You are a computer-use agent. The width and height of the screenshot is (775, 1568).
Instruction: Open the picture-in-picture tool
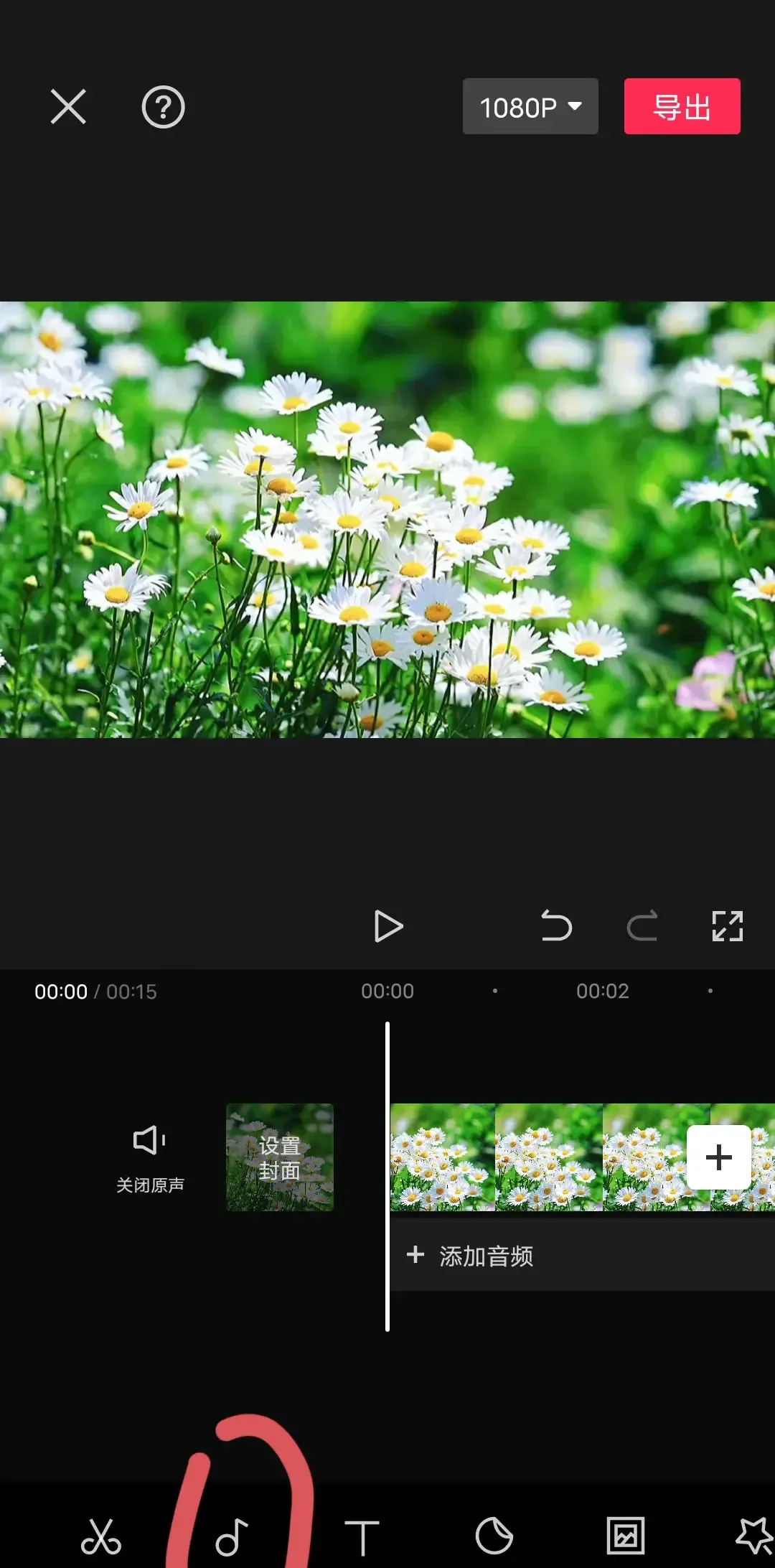(x=626, y=1536)
